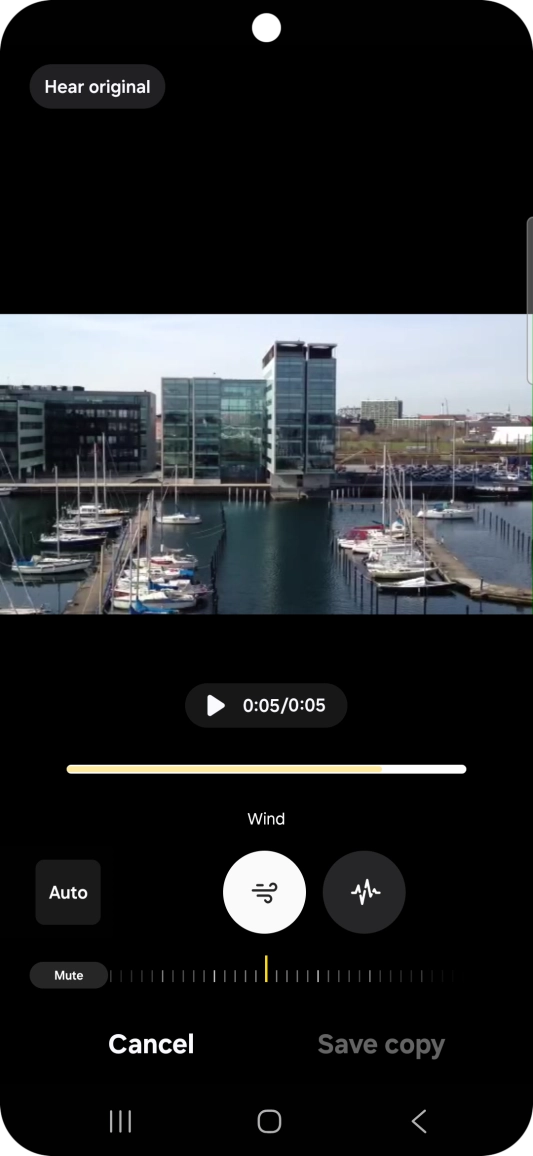The height and width of the screenshot is (1156, 533).
Task: Go back using system back button
Action: pyautogui.click(x=419, y=1121)
